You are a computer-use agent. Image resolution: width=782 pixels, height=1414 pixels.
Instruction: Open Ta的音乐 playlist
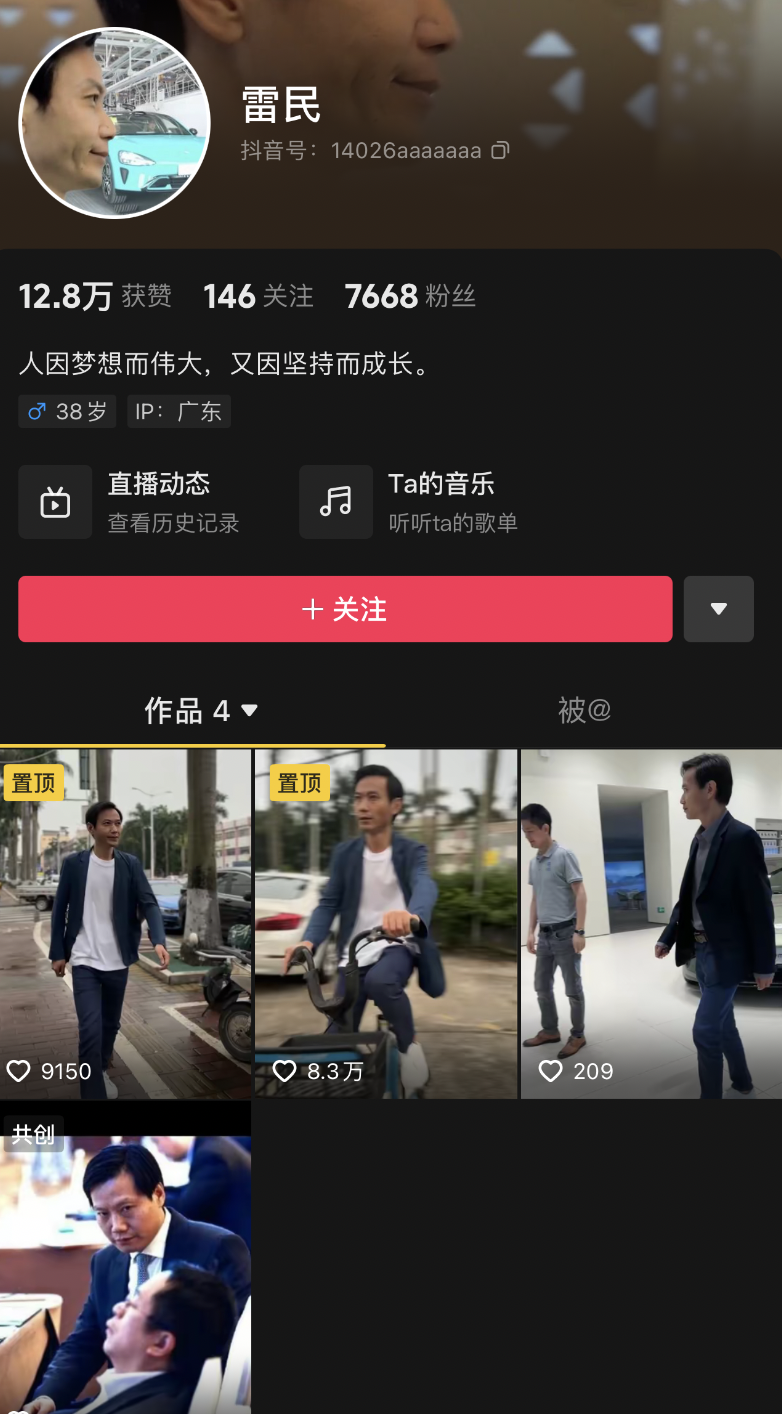[409, 501]
